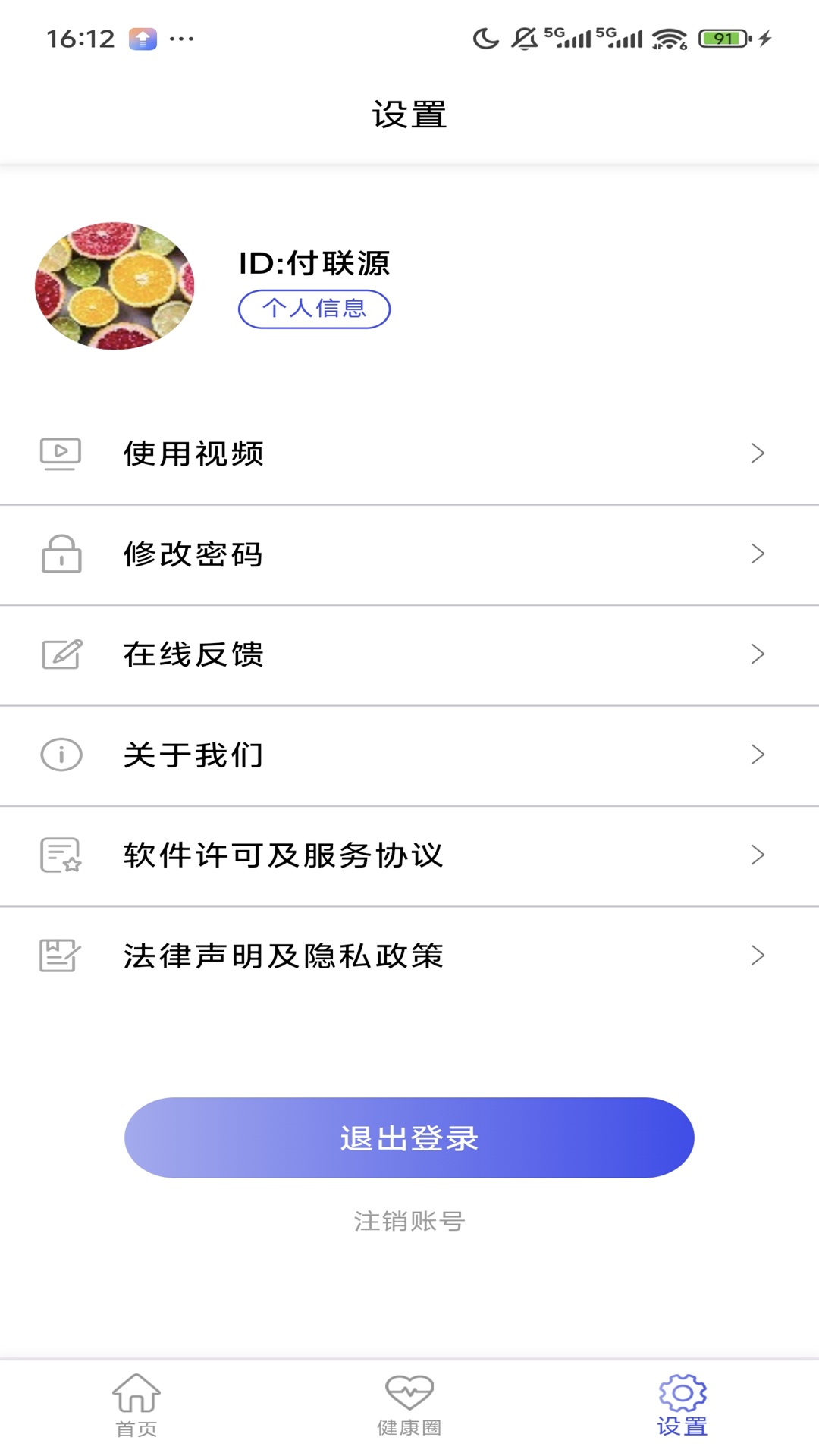This screenshot has width=819, height=1456.
Task: Expand the 修改密码 row chevron
Action: point(758,554)
